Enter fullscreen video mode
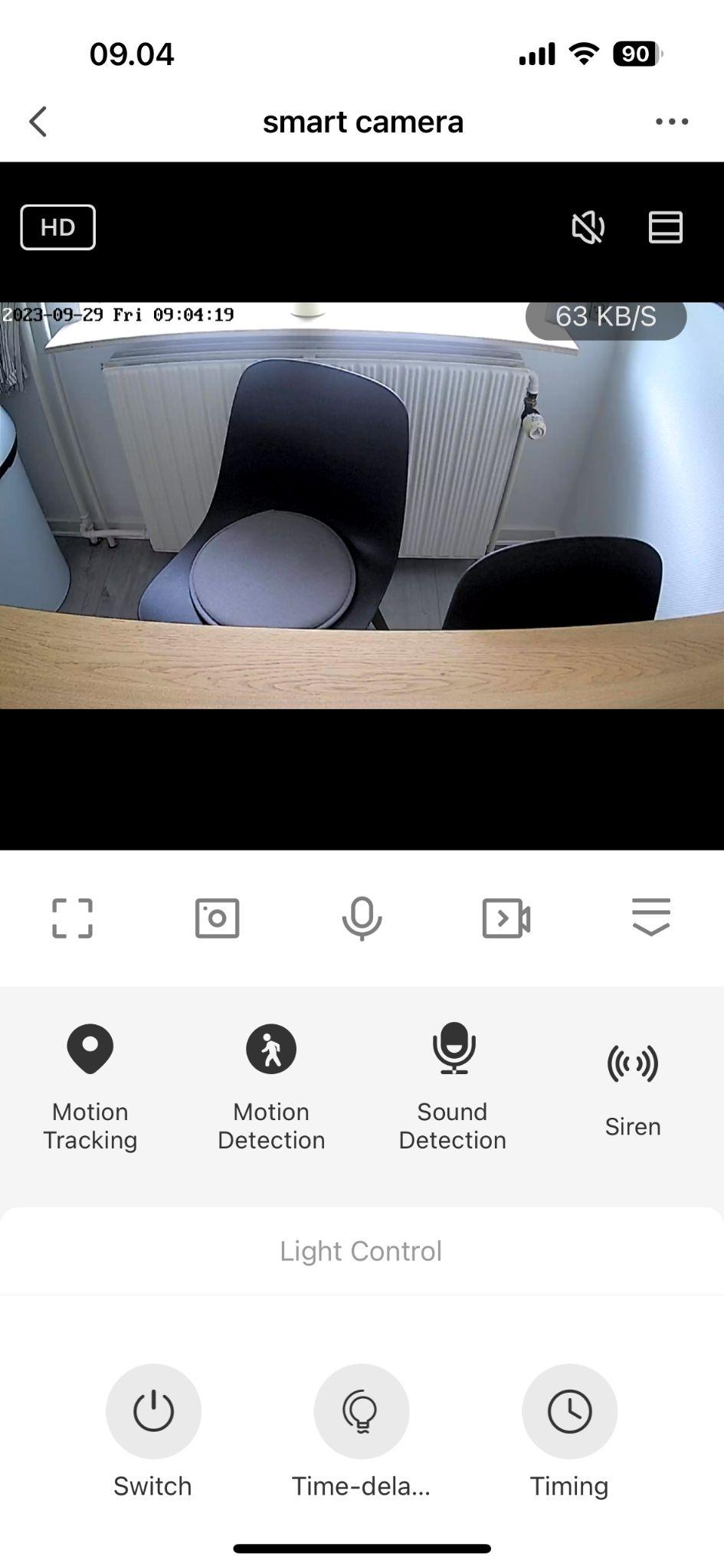The width and height of the screenshot is (724, 1568). coord(73,918)
